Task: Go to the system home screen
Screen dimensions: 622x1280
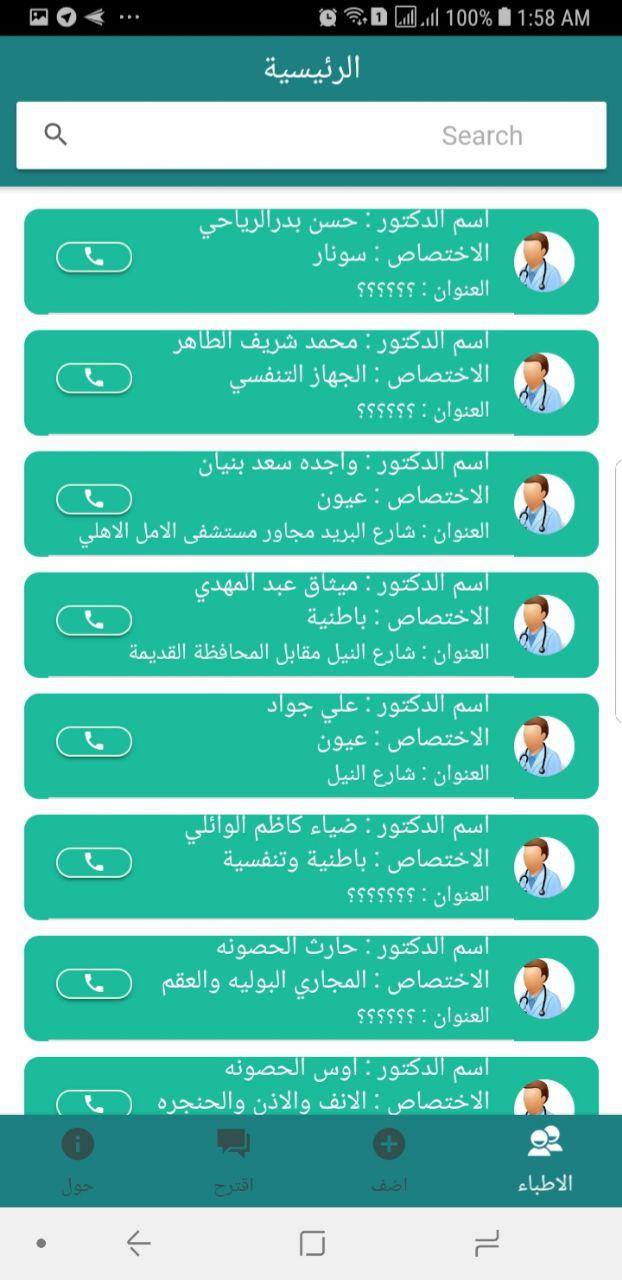Action: (312, 1243)
